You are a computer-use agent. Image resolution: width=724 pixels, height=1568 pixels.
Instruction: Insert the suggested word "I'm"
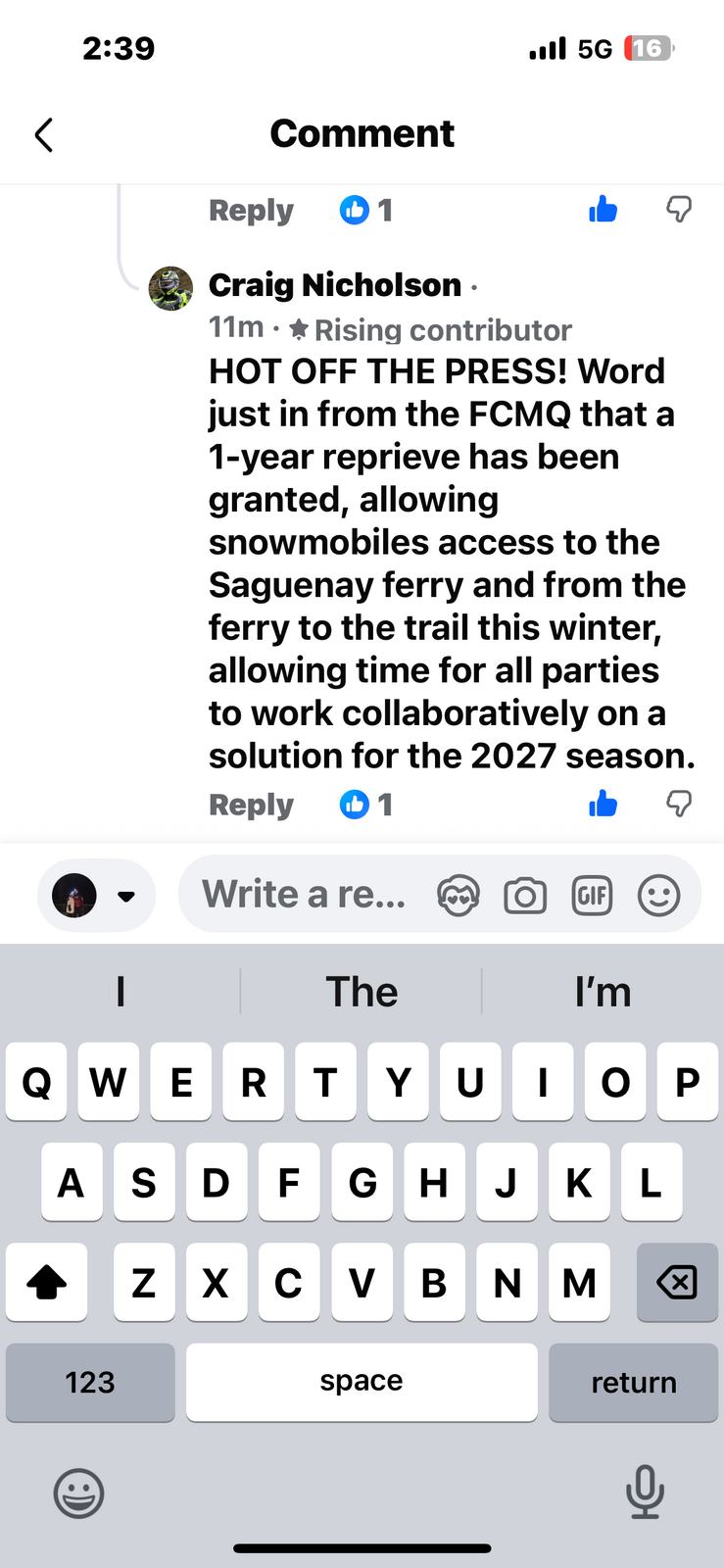pos(603,992)
